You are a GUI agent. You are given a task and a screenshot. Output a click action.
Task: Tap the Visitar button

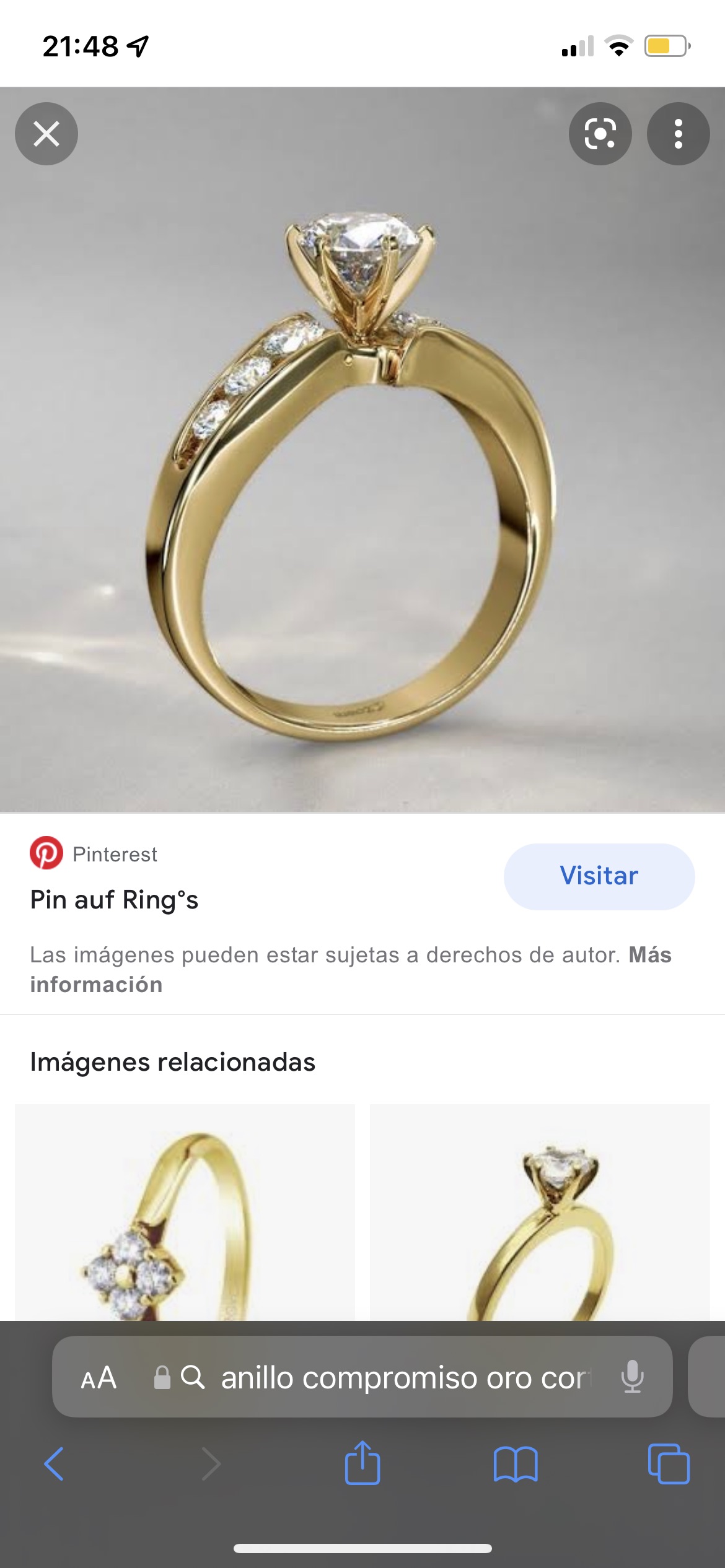click(599, 876)
